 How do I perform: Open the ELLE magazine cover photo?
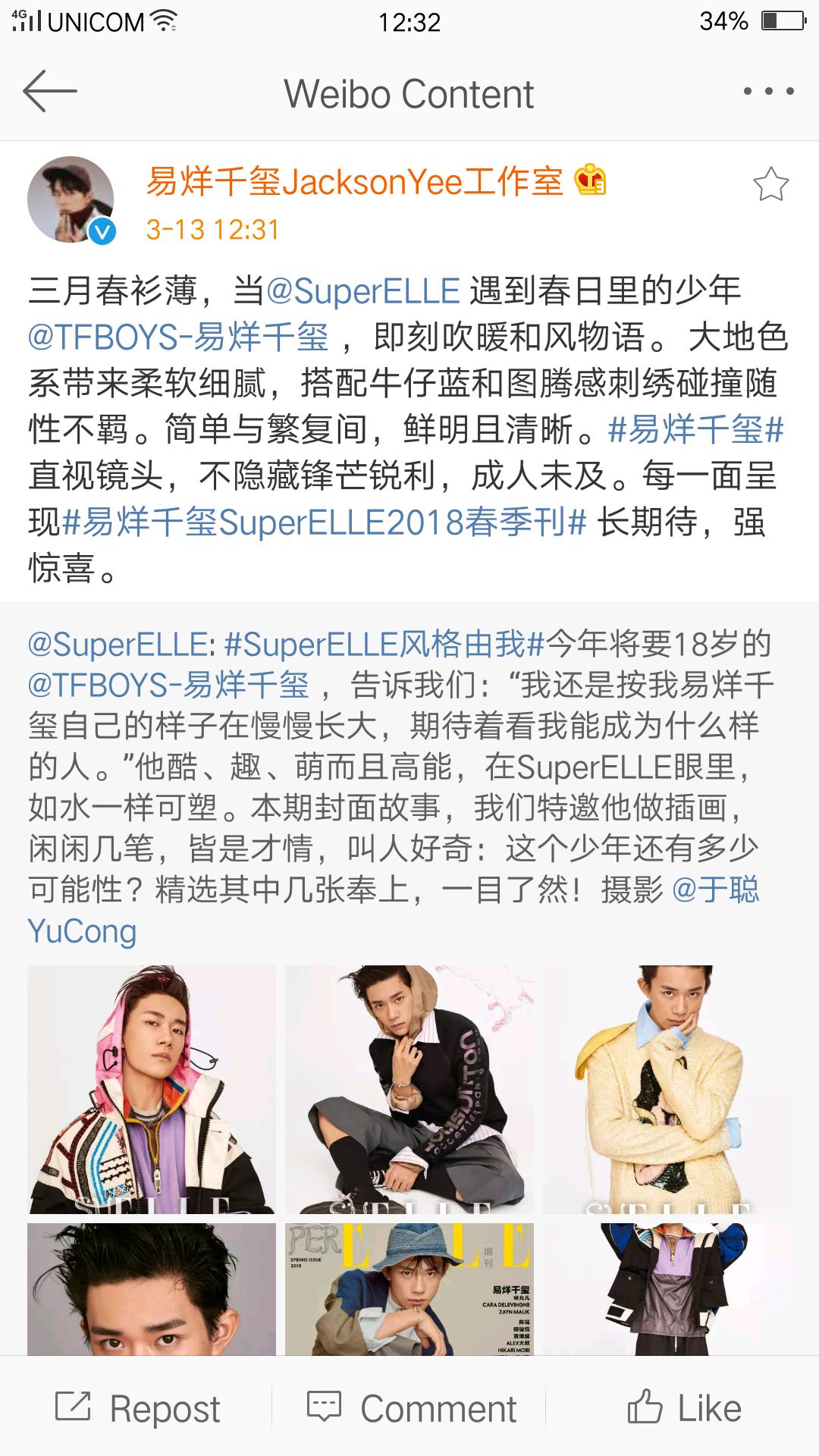[x=409, y=1289]
